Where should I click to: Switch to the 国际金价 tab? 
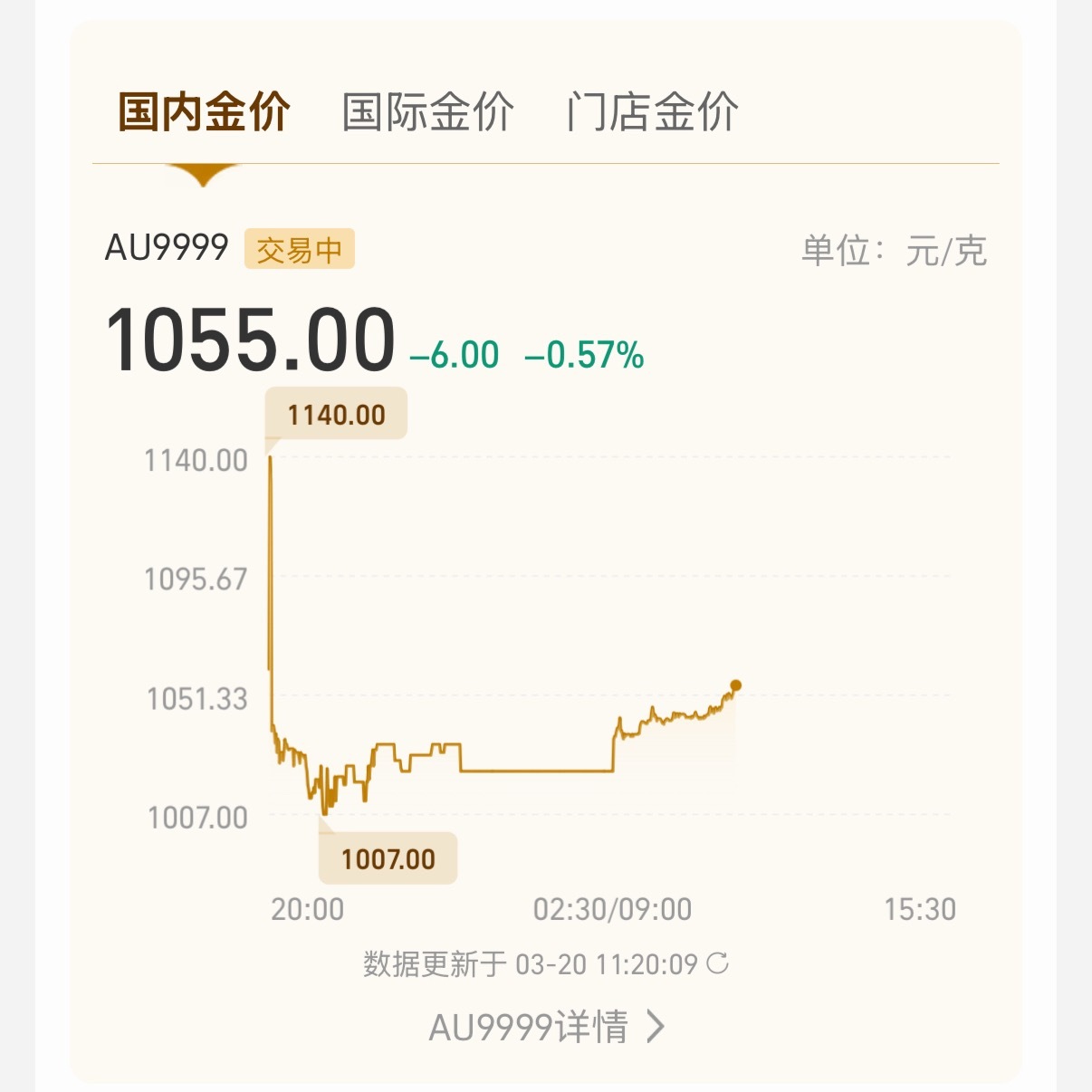point(427,113)
